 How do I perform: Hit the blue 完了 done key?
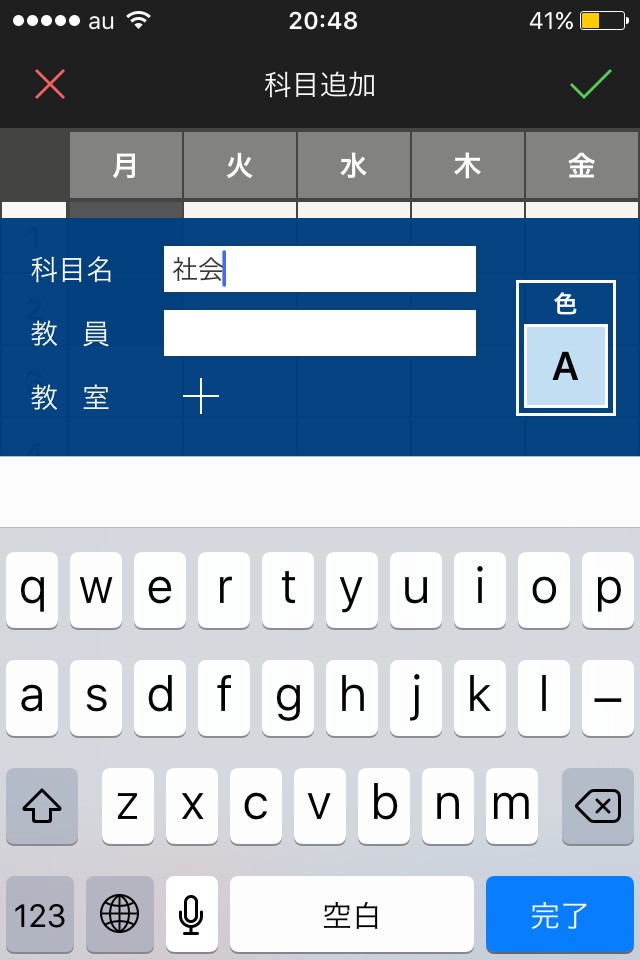[x=559, y=915]
